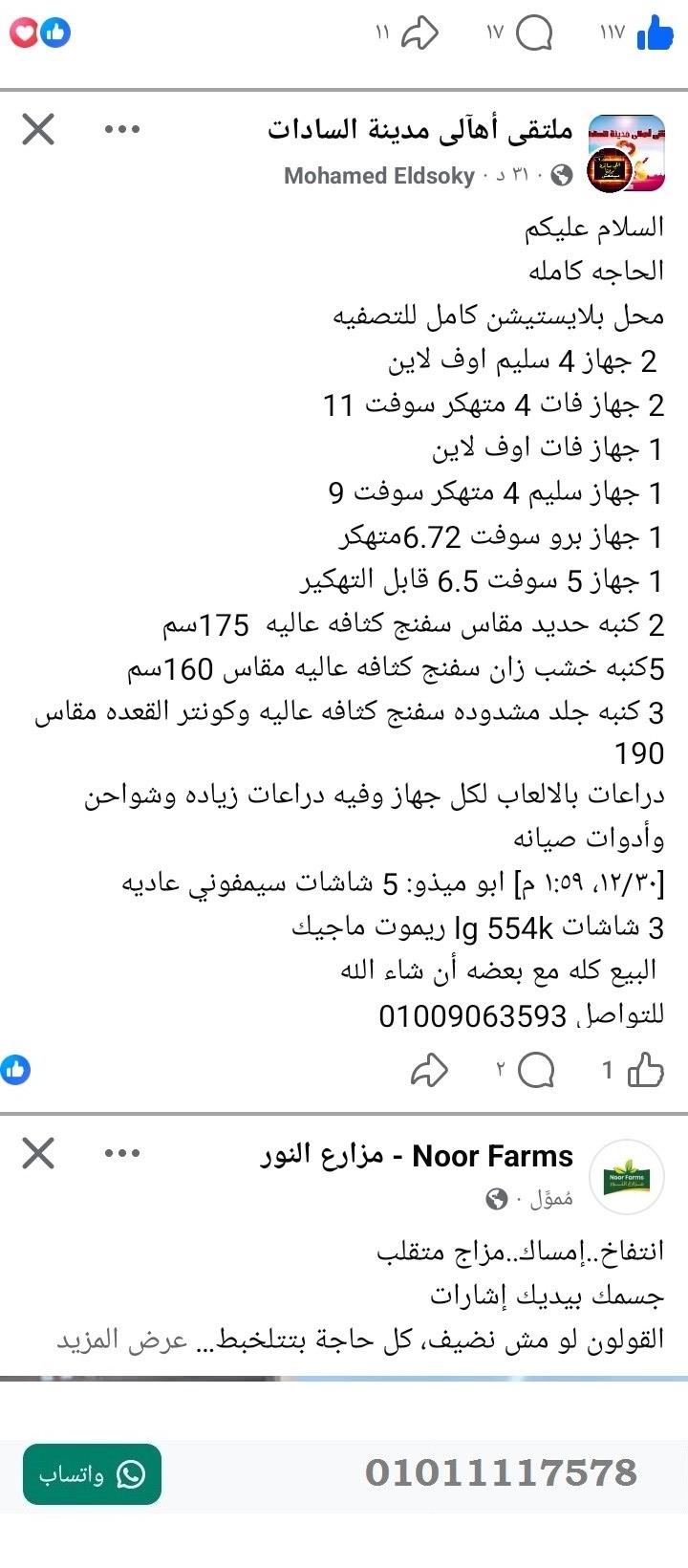Open the three-dot menu on the PlayStation post
This screenshot has height=1568, width=688.
[122, 129]
